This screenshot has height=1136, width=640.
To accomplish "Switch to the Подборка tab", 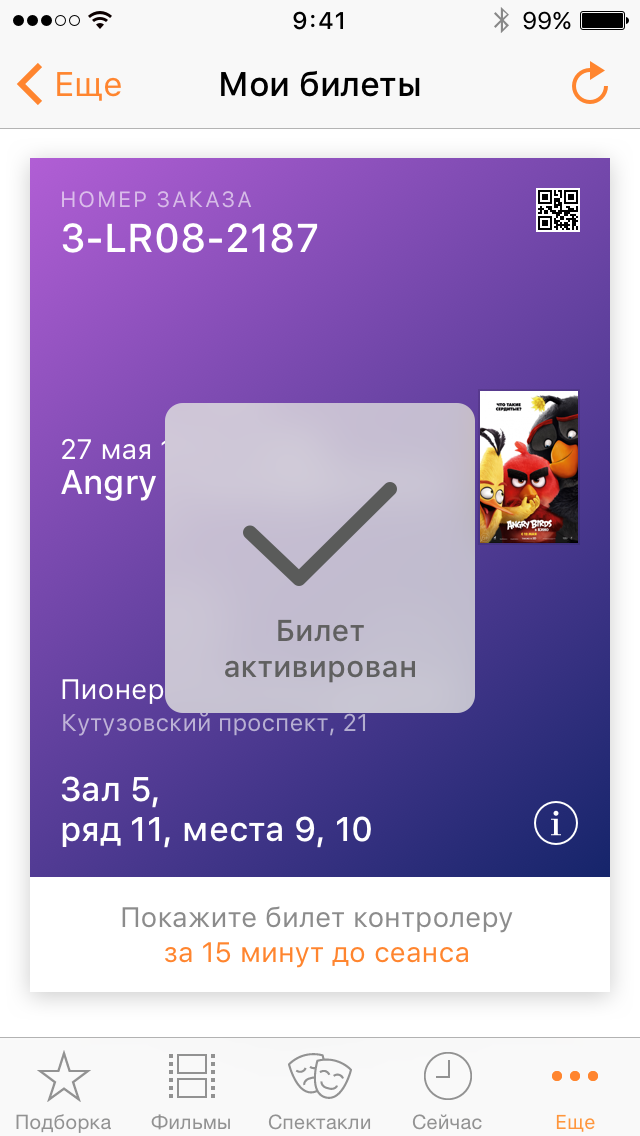I will [63, 1090].
